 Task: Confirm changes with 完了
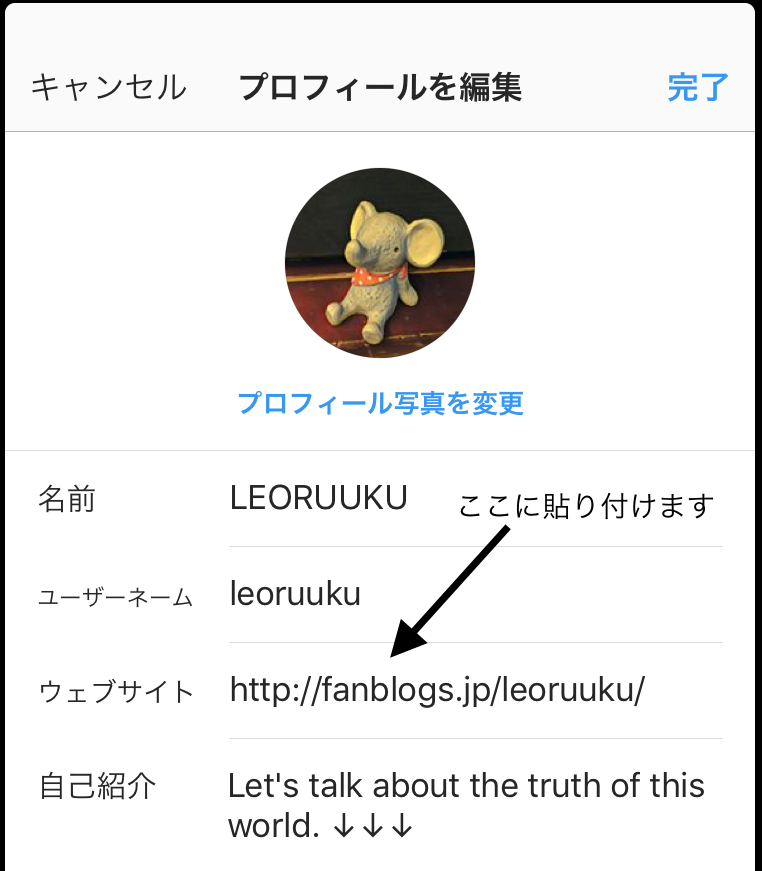click(x=698, y=88)
